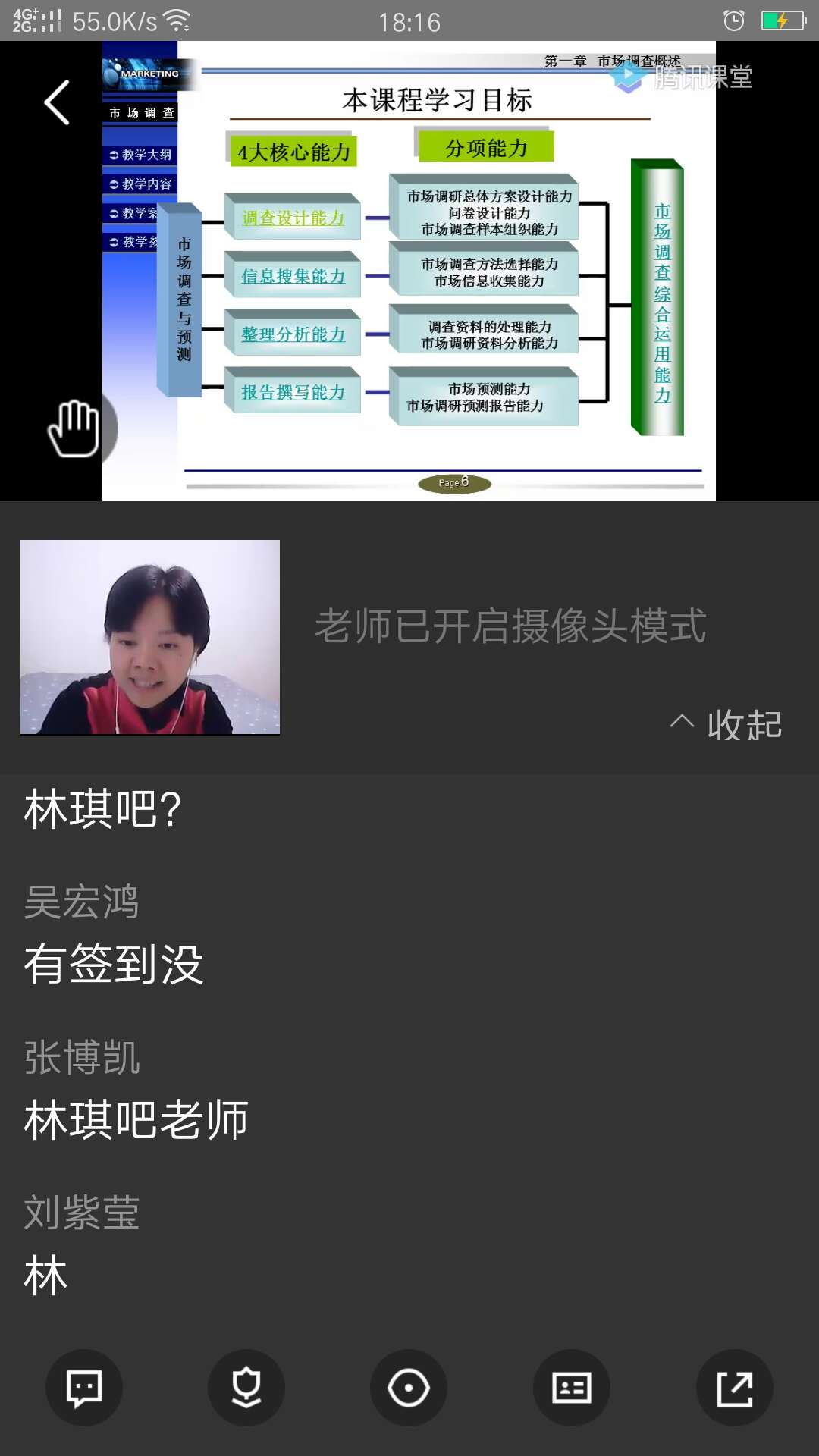Tap the circle target icon in toolbar
Screen dimensions: 819x1456
coord(409,1388)
